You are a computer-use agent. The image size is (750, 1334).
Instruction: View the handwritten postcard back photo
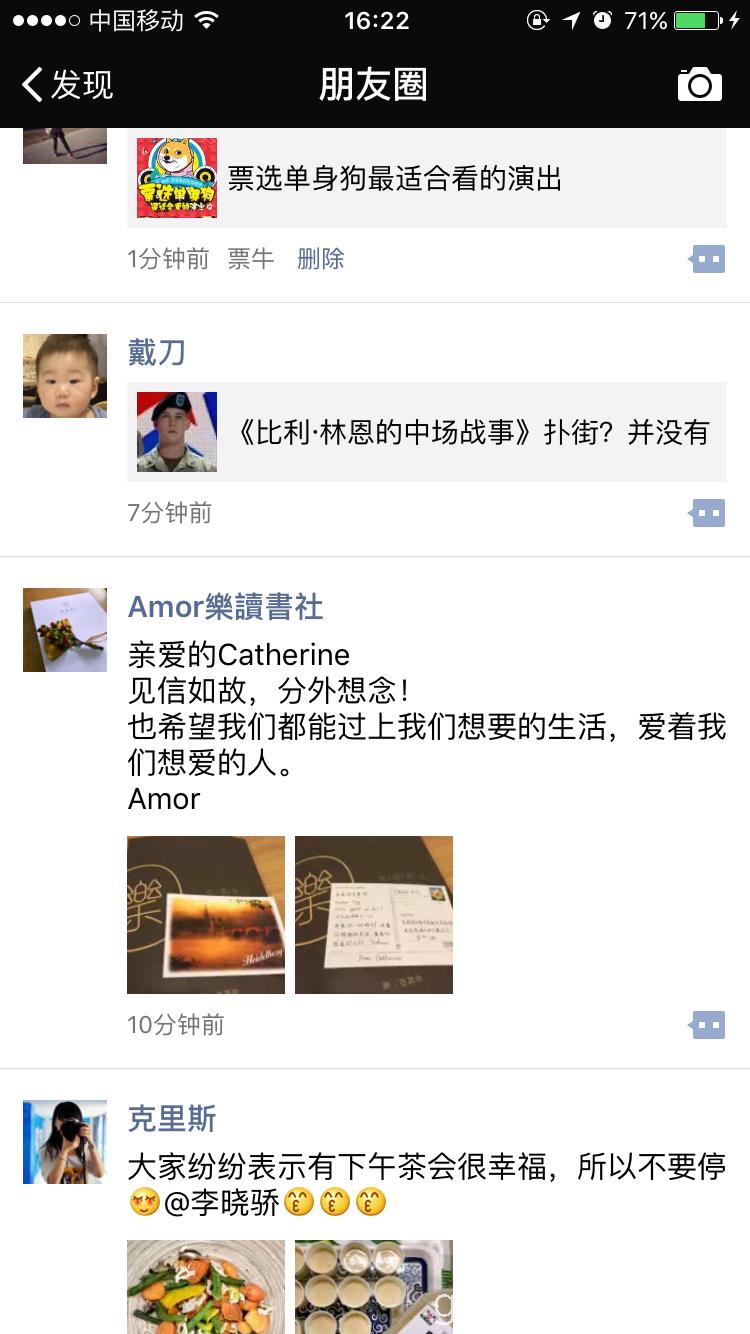(x=374, y=914)
